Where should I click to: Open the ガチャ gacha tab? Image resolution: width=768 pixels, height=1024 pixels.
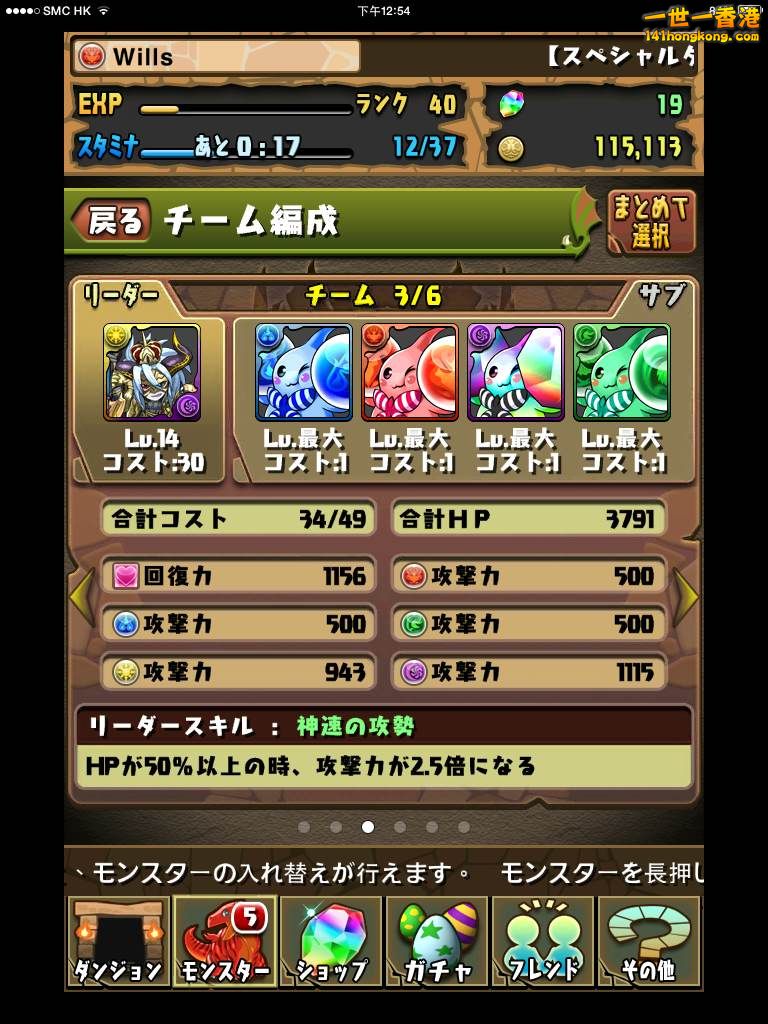(x=437, y=942)
